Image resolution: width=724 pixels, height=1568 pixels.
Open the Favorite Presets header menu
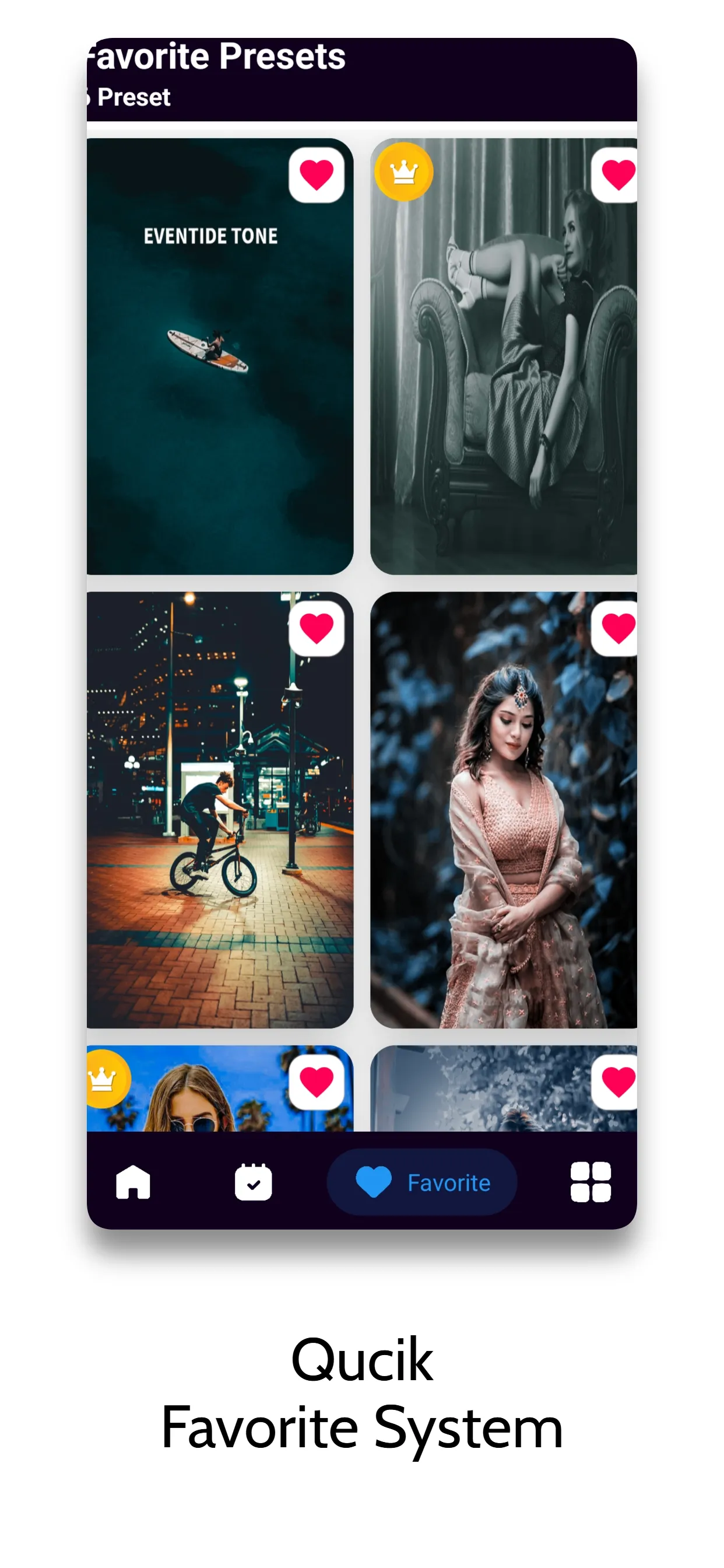[213, 57]
